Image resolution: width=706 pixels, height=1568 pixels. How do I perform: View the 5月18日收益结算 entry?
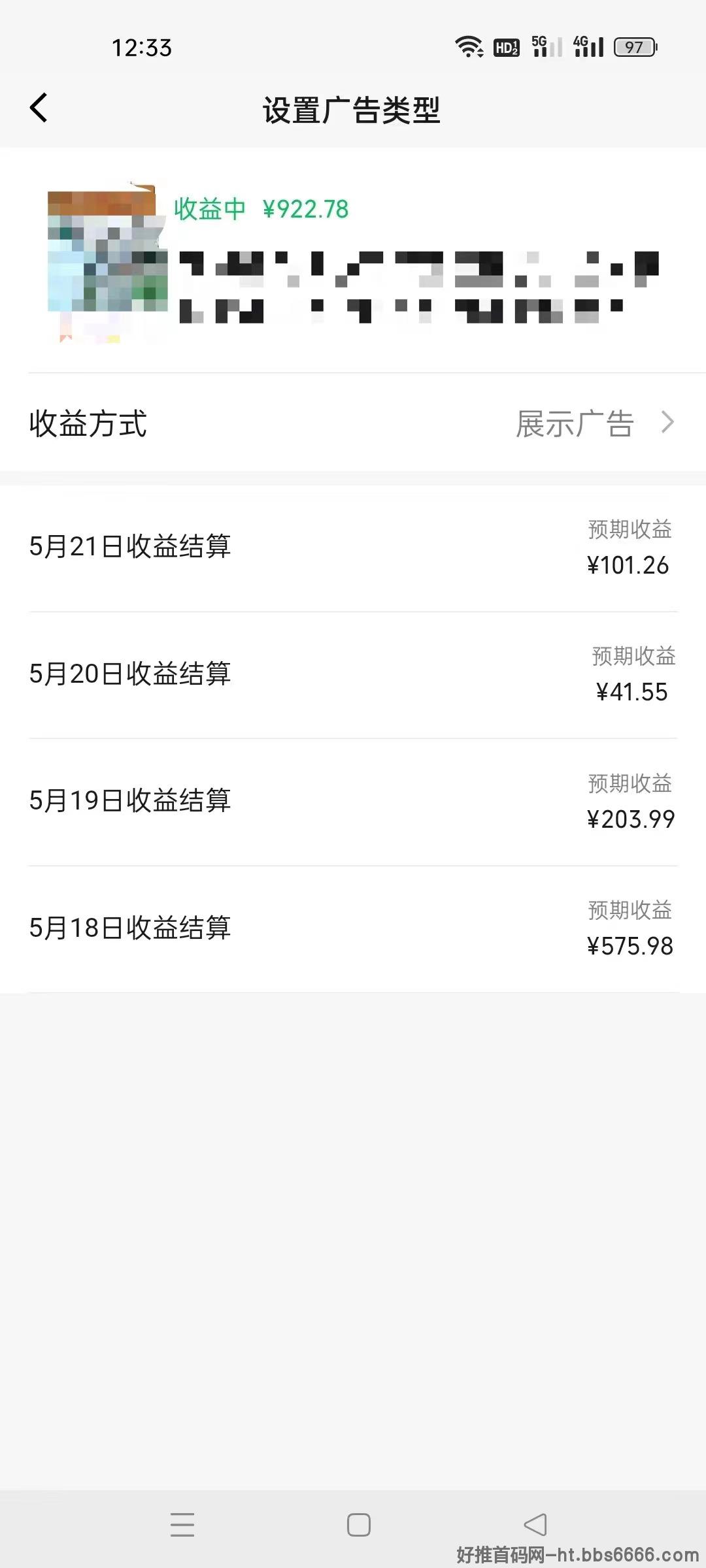click(x=353, y=929)
